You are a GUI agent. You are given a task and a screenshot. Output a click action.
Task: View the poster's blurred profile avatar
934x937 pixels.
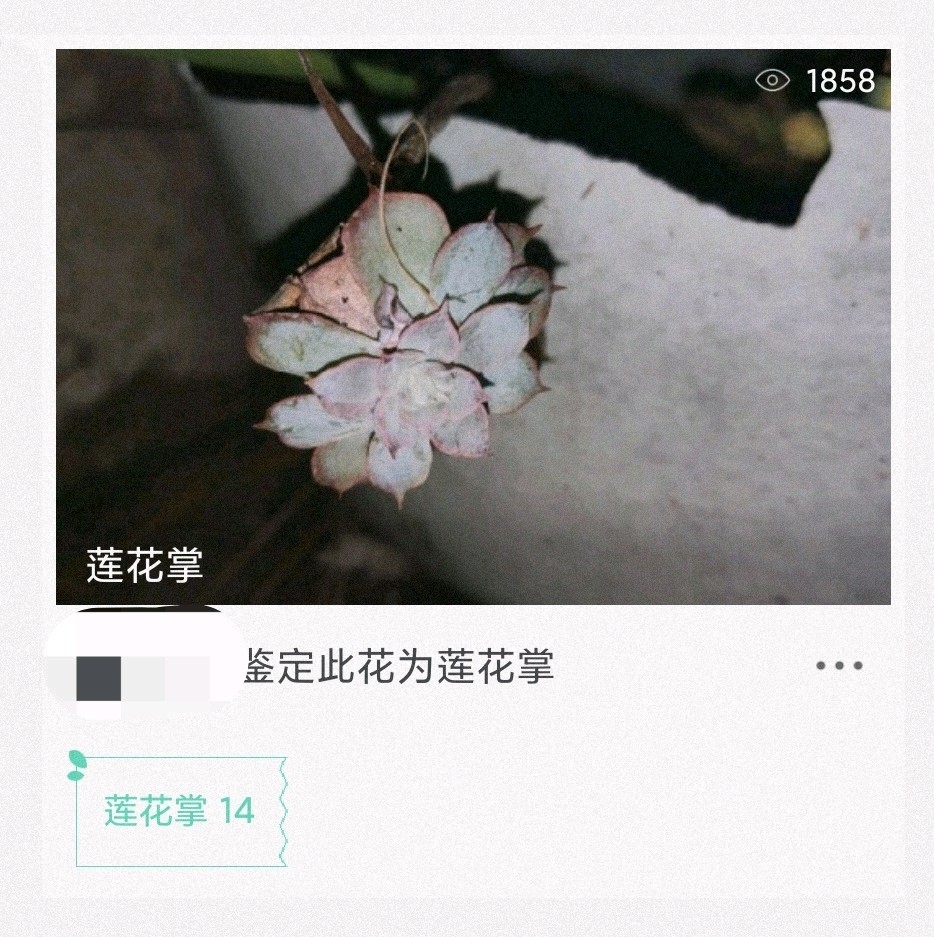143,665
